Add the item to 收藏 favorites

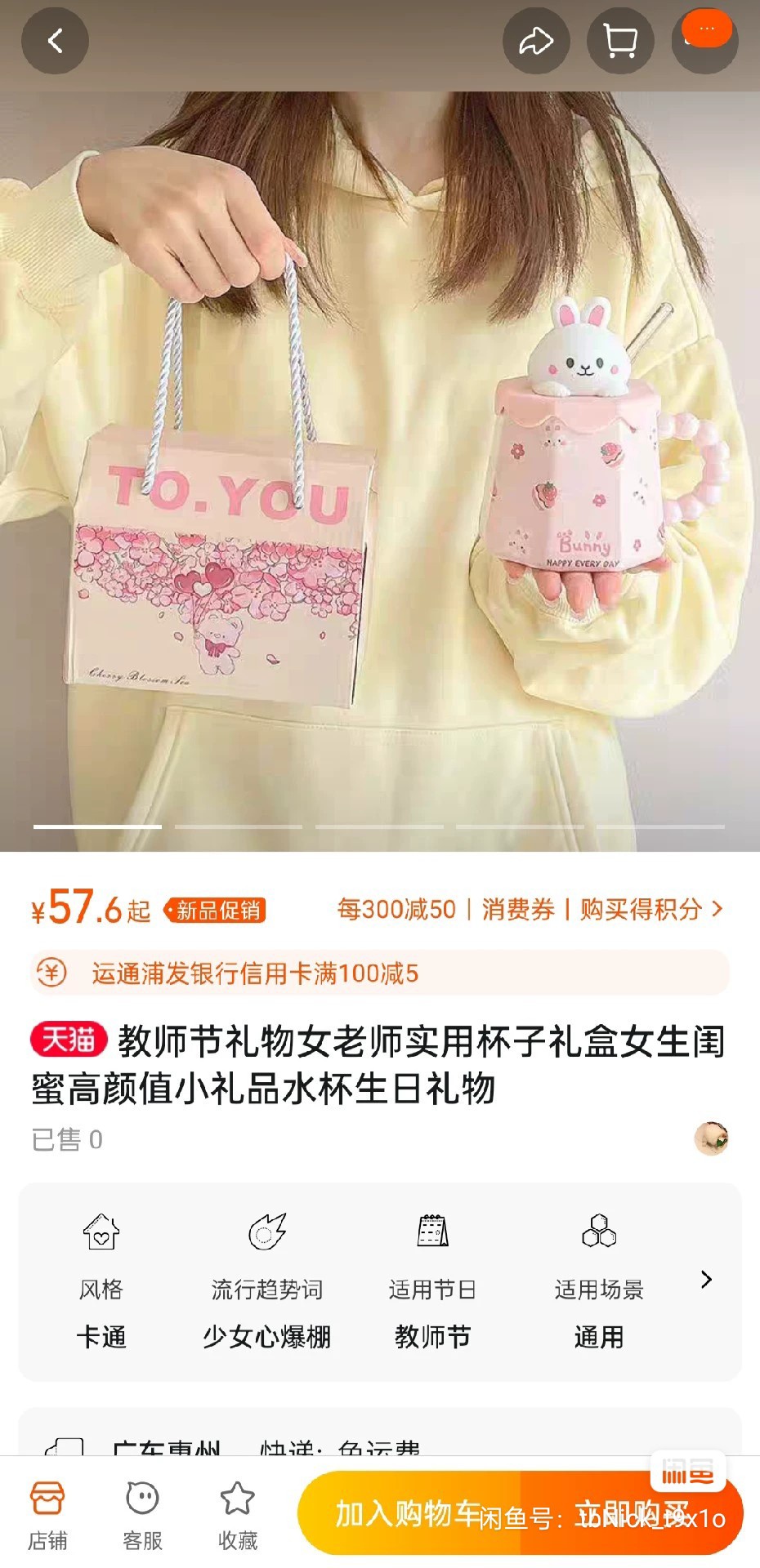pos(238,1516)
